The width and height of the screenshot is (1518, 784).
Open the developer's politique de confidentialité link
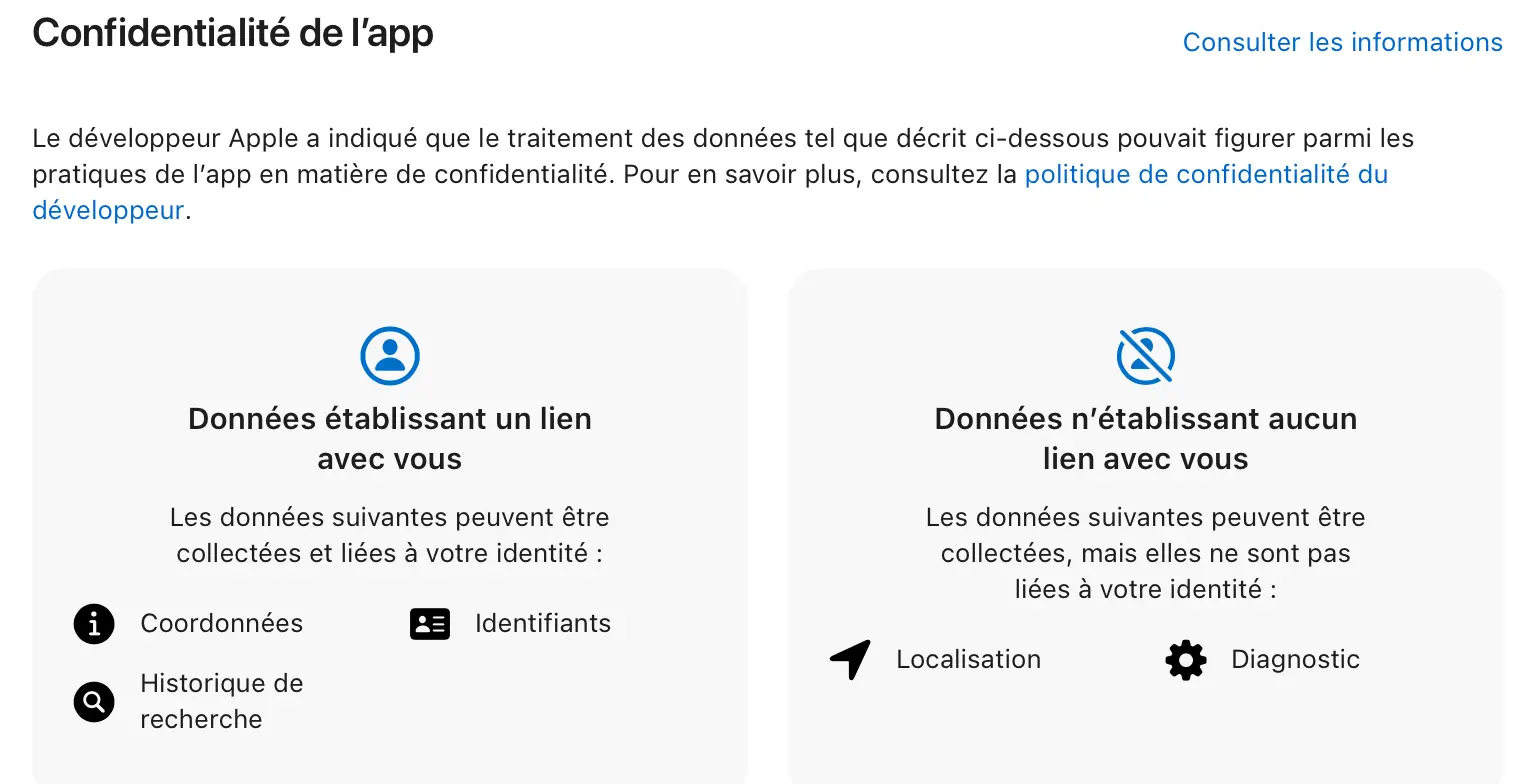[x=1206, y=175]
